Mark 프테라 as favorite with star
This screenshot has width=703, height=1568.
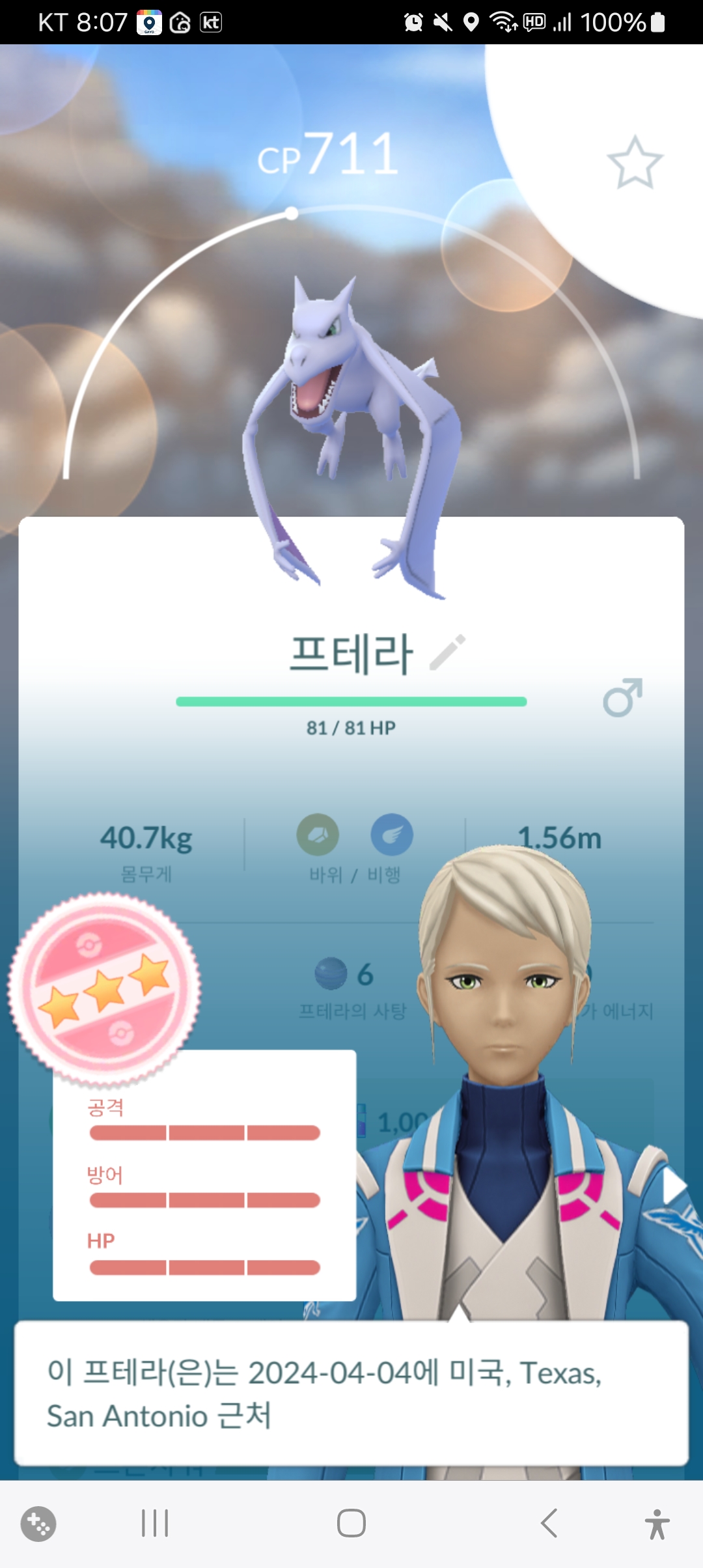point(635,163)
